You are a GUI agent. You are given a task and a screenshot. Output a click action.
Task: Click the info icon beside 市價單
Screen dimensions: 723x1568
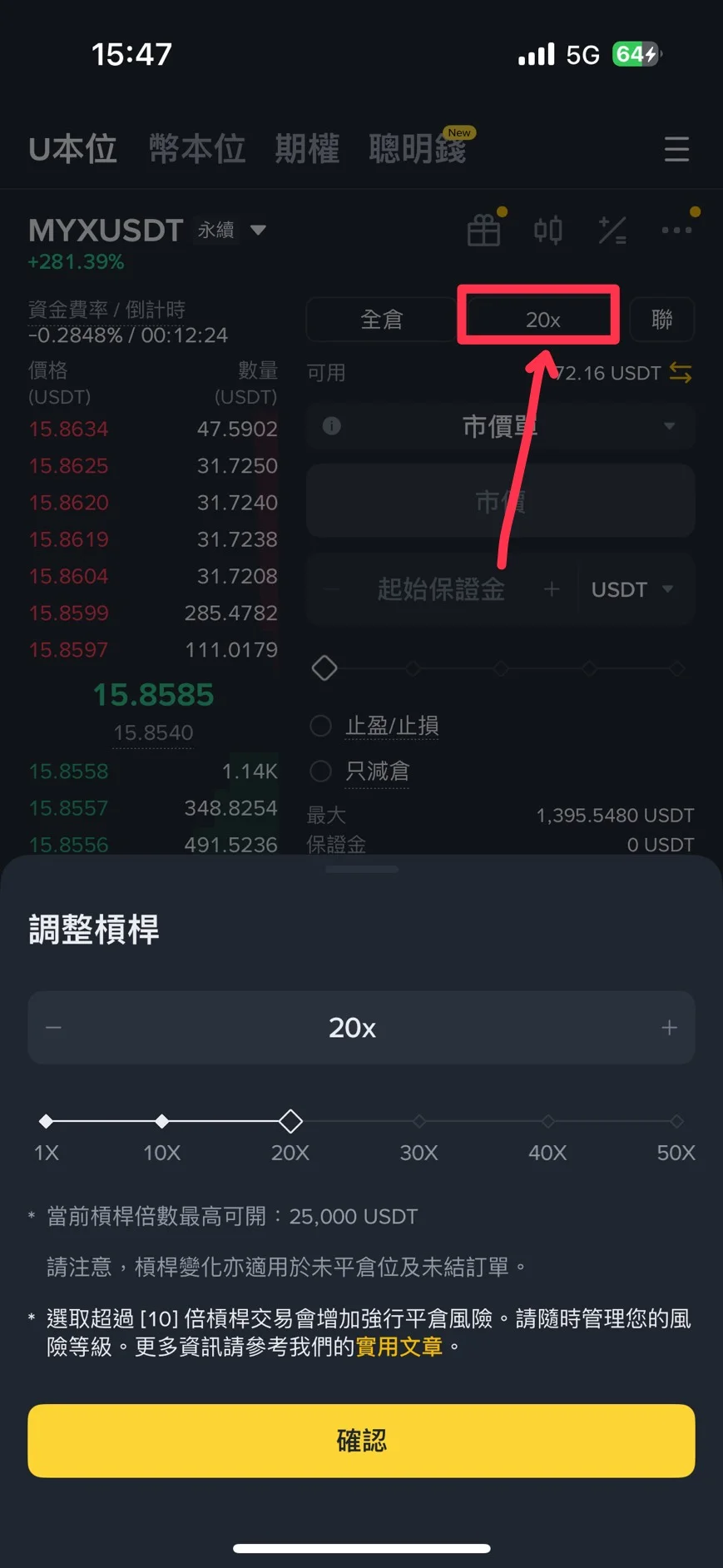click(331, 426)
